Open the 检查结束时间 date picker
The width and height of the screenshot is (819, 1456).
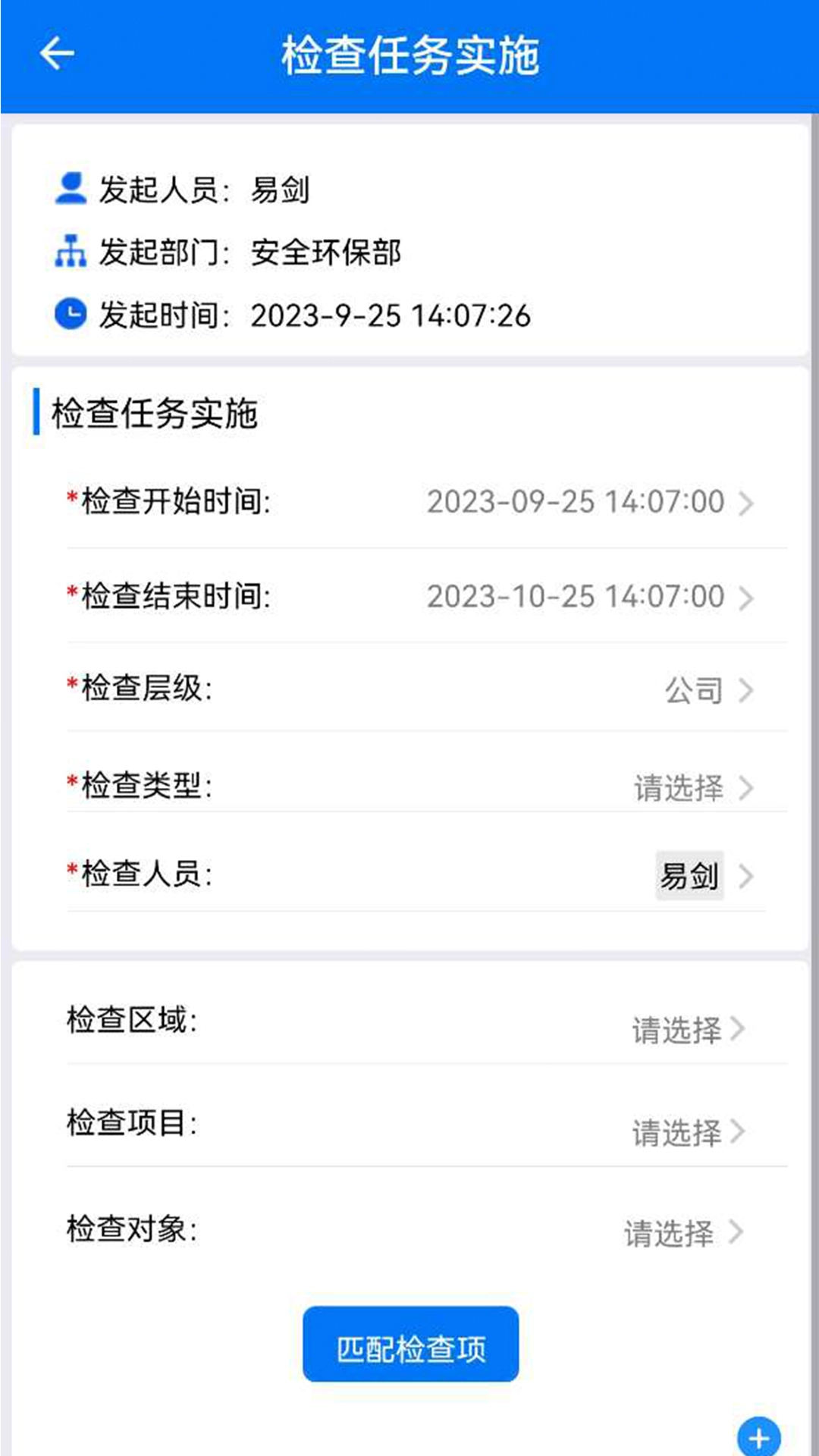[575, 596]
